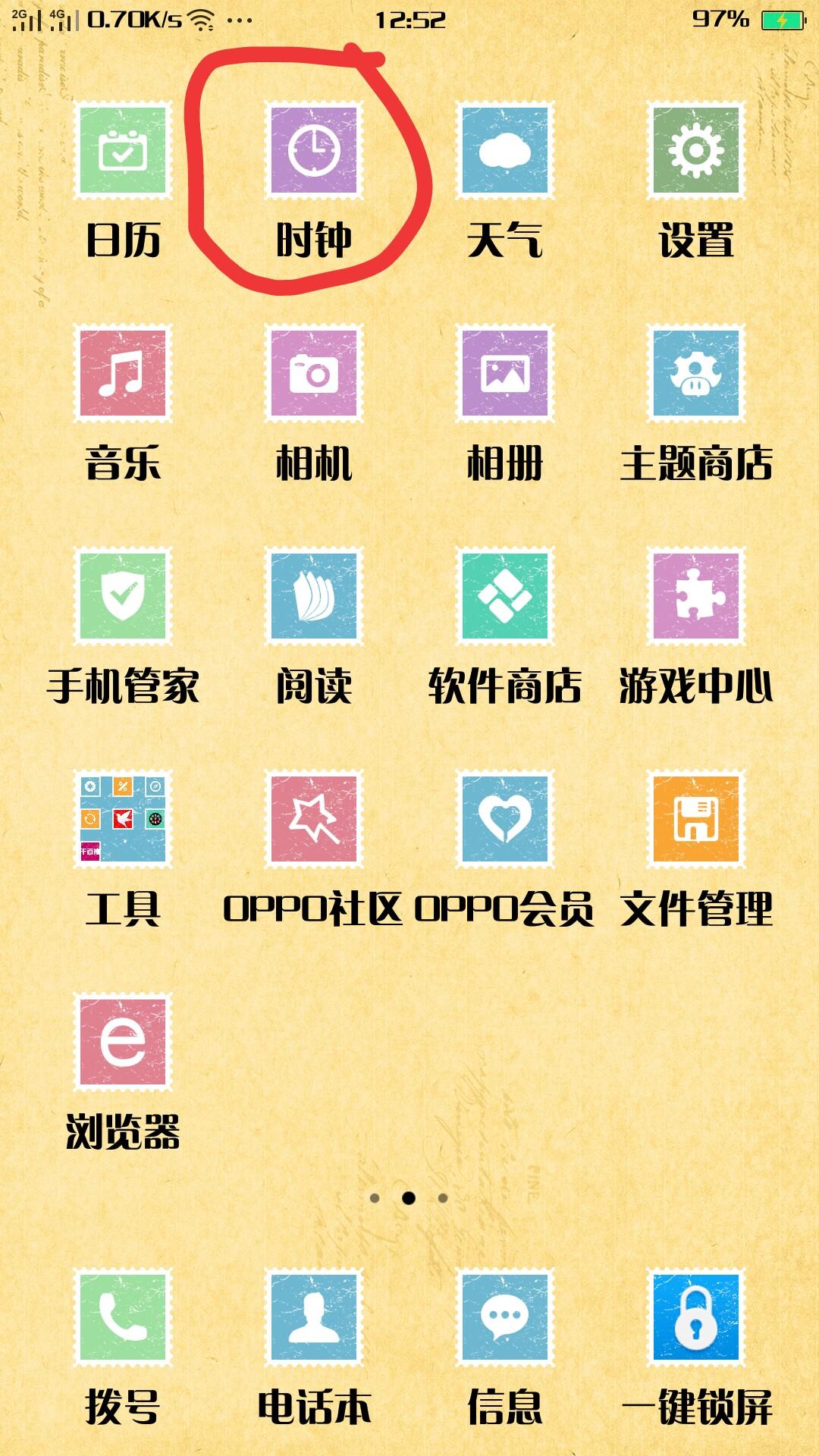The height and width of the screenshot is (1456, 819).
Task: Open 主题商店 theme store
Action: (x=696, y=373)
